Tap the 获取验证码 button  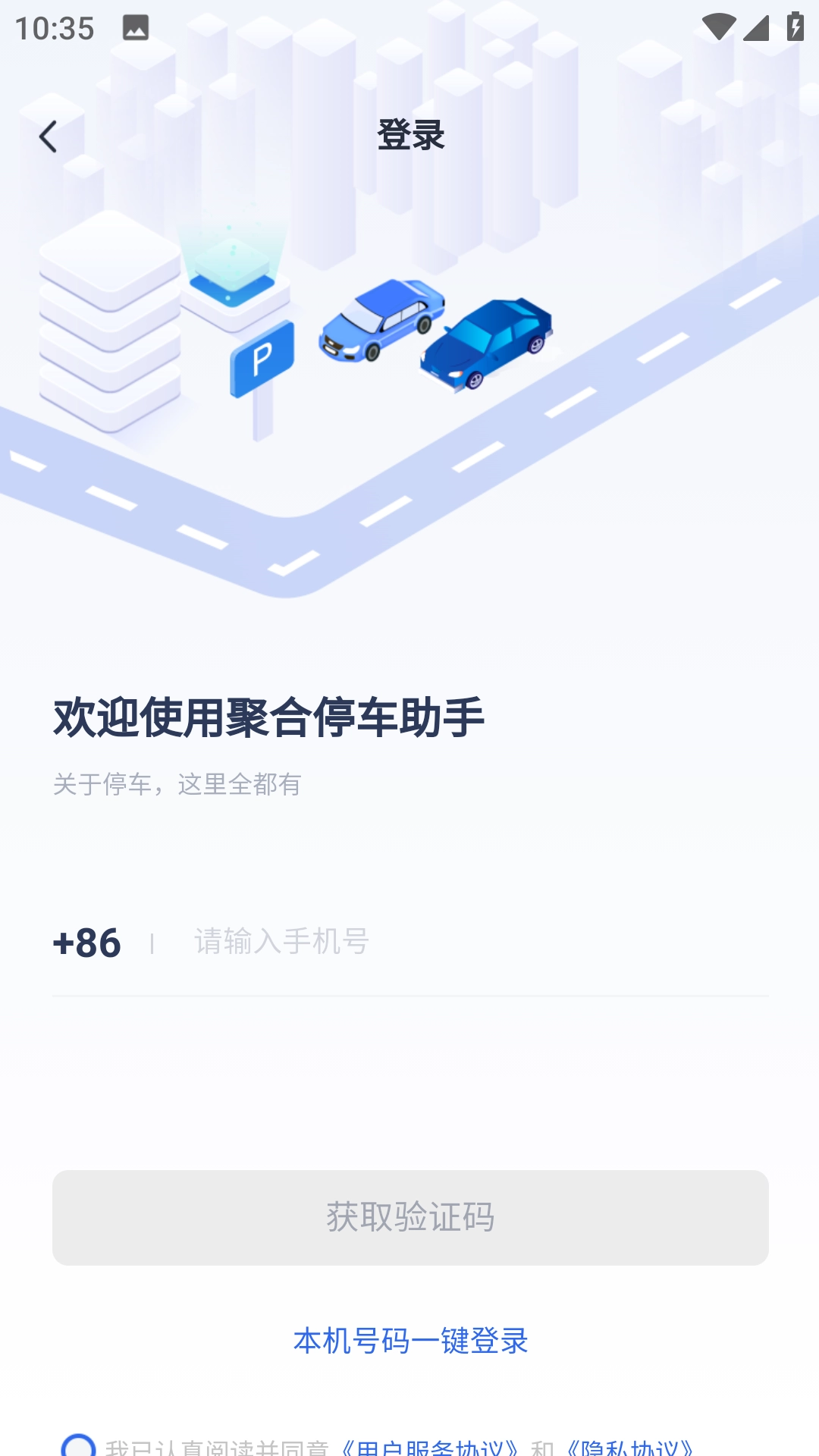pos(409,1216)
